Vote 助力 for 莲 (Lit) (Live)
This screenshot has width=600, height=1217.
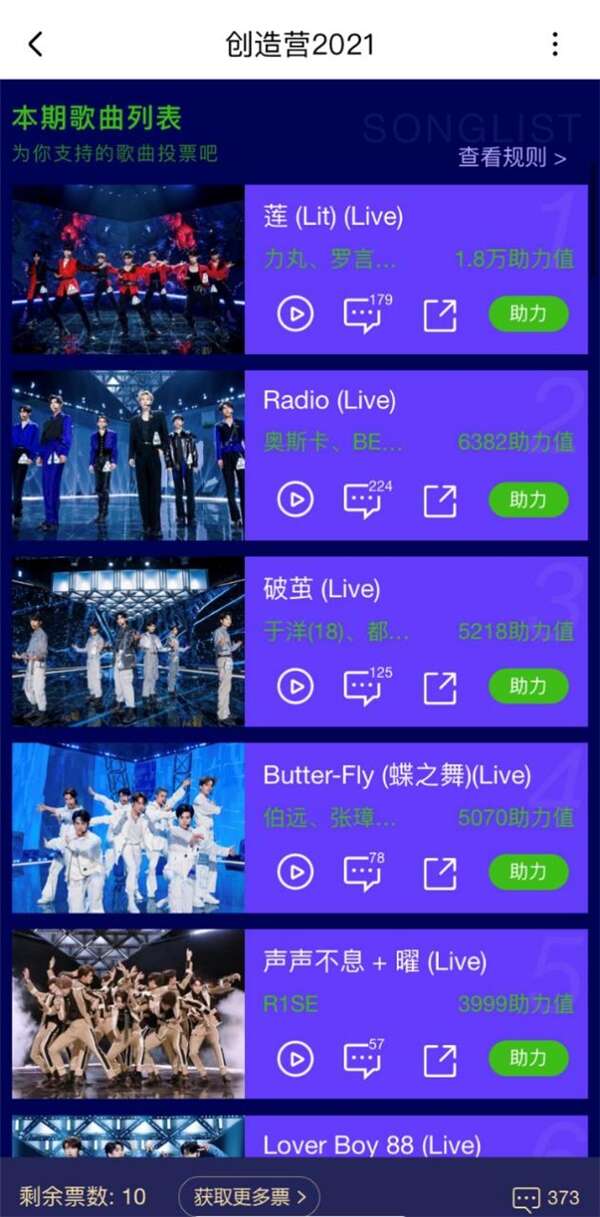point(528,314)
